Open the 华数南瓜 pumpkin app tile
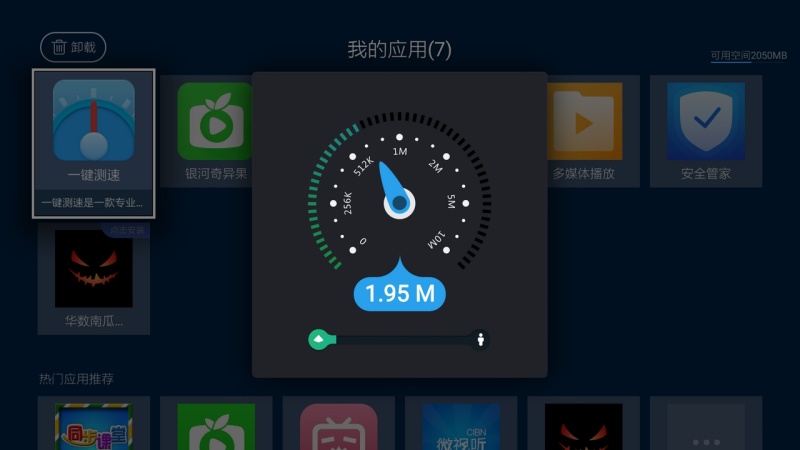Screen dimensions: 800x450 93,278
